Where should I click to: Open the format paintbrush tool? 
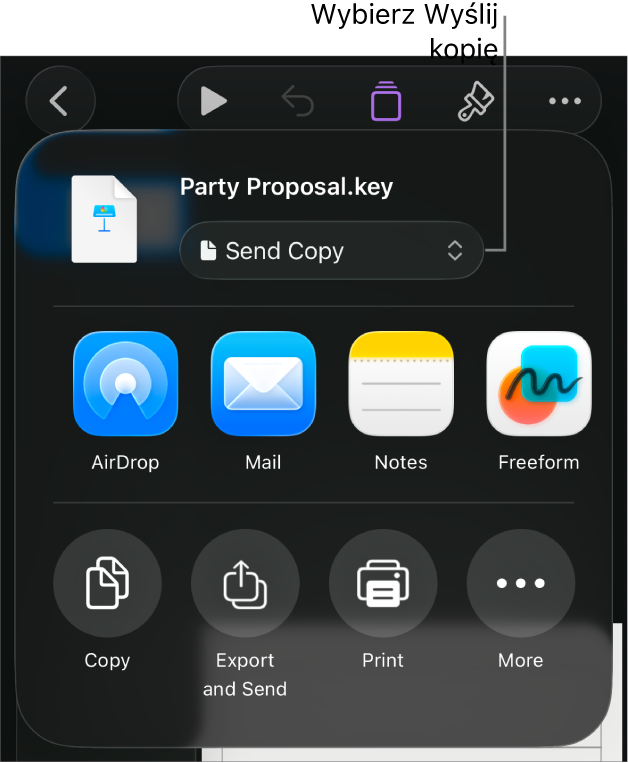476,101
